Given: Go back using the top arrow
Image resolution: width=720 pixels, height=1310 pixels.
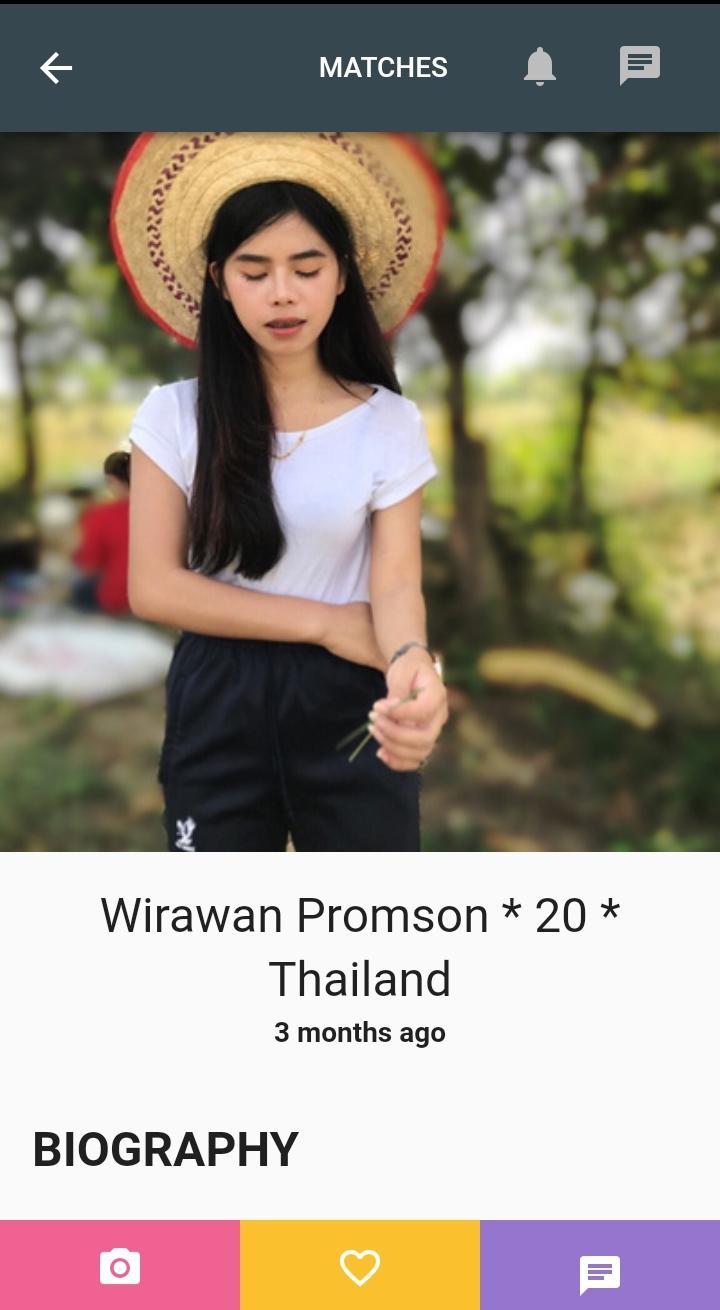Looking at the screenshot, I should pyautogui.click(x=56, y=68).
